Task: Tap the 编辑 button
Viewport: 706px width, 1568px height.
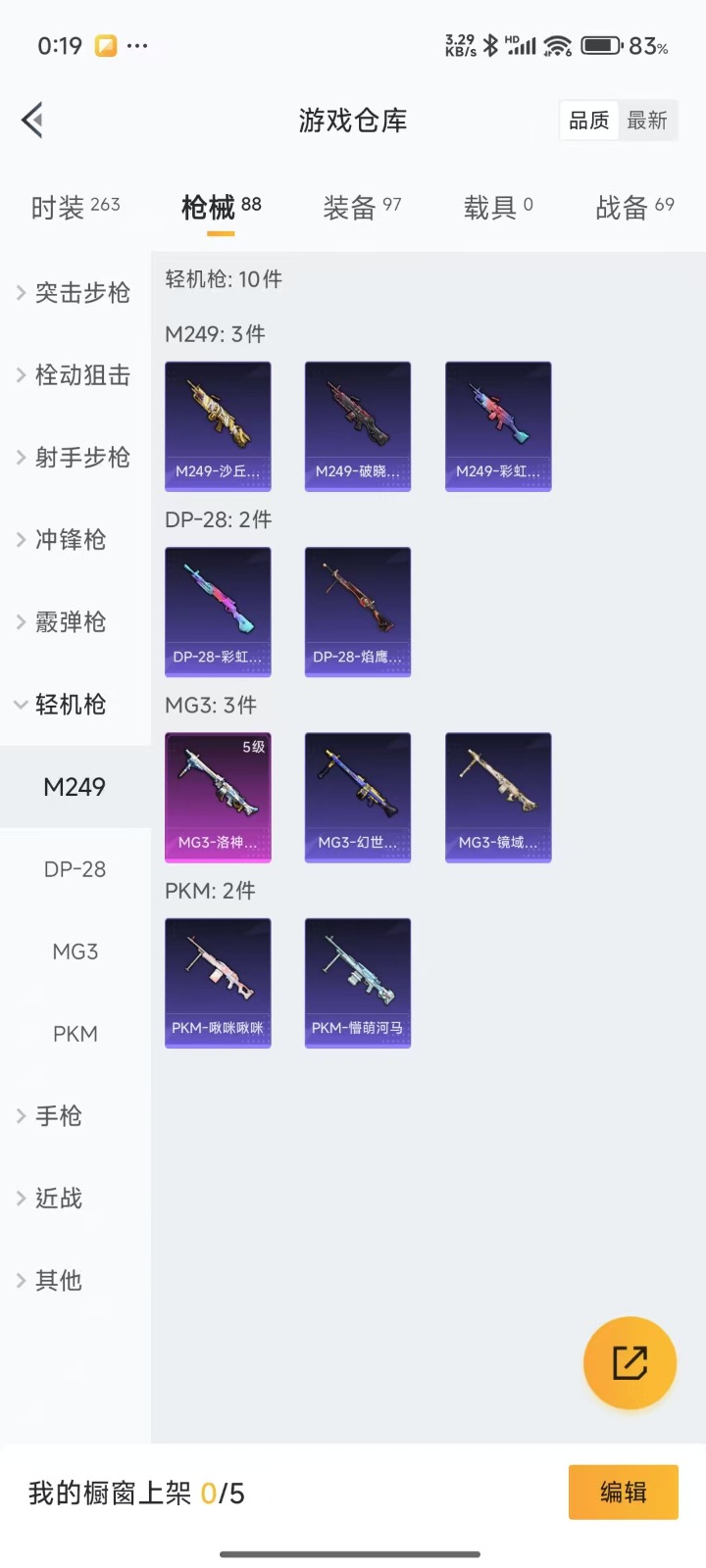Action: [623, 1492]
